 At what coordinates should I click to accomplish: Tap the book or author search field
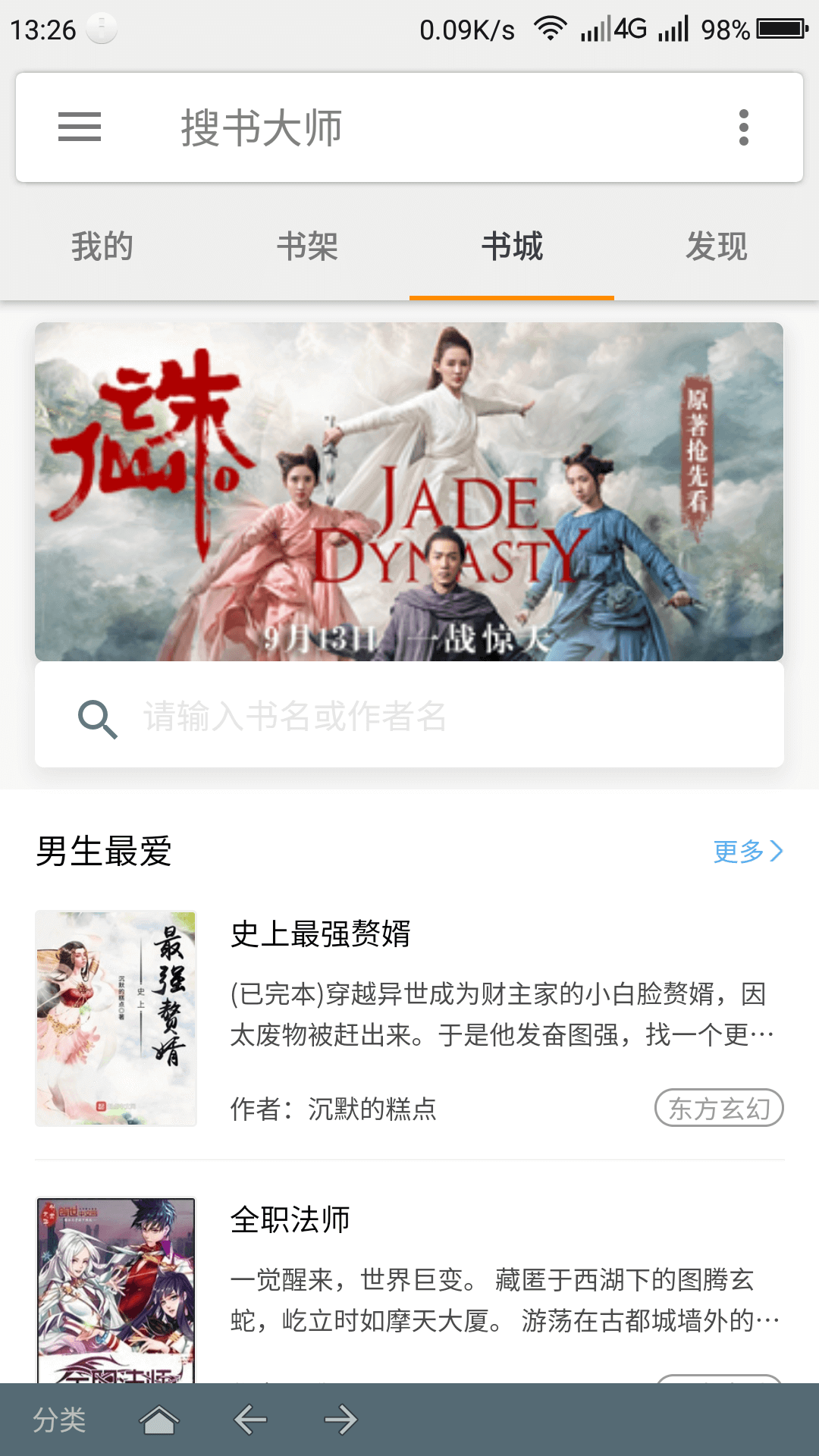click(409, 716)
